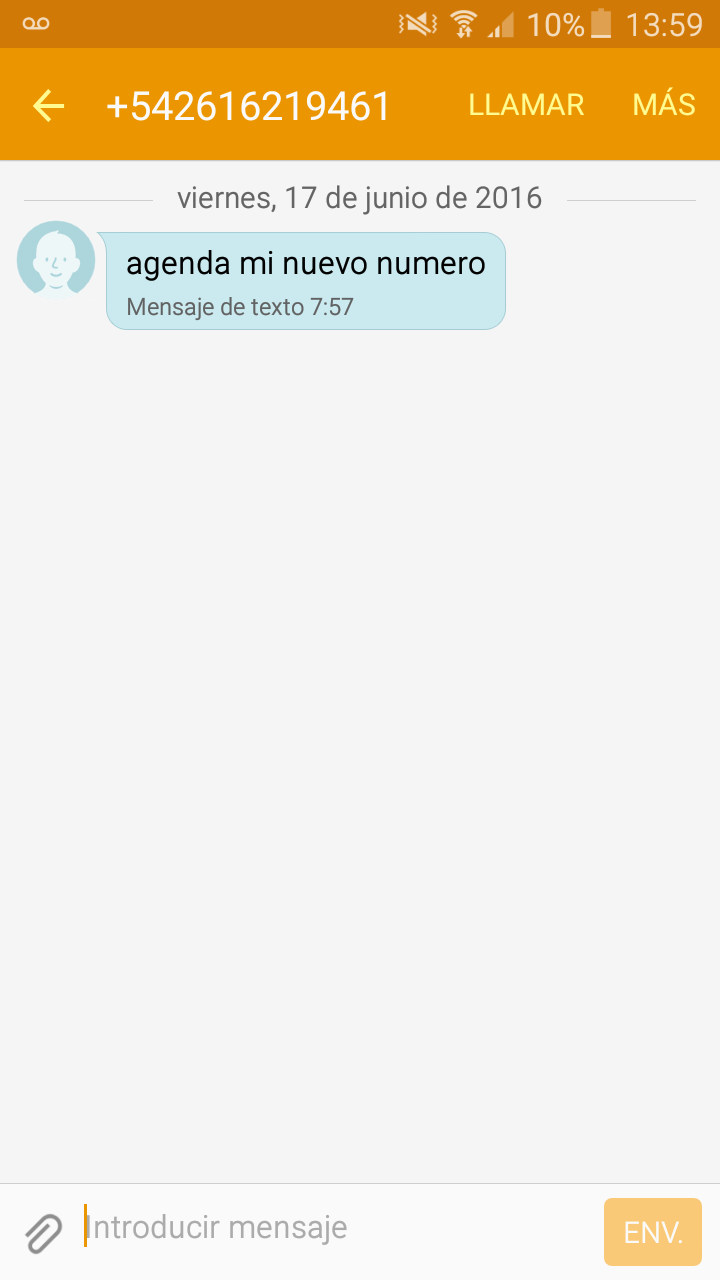Viewport: 720px width, 1280px height.
Task: Attach a file with the paperclip
Action: (x=43, y=1233)
